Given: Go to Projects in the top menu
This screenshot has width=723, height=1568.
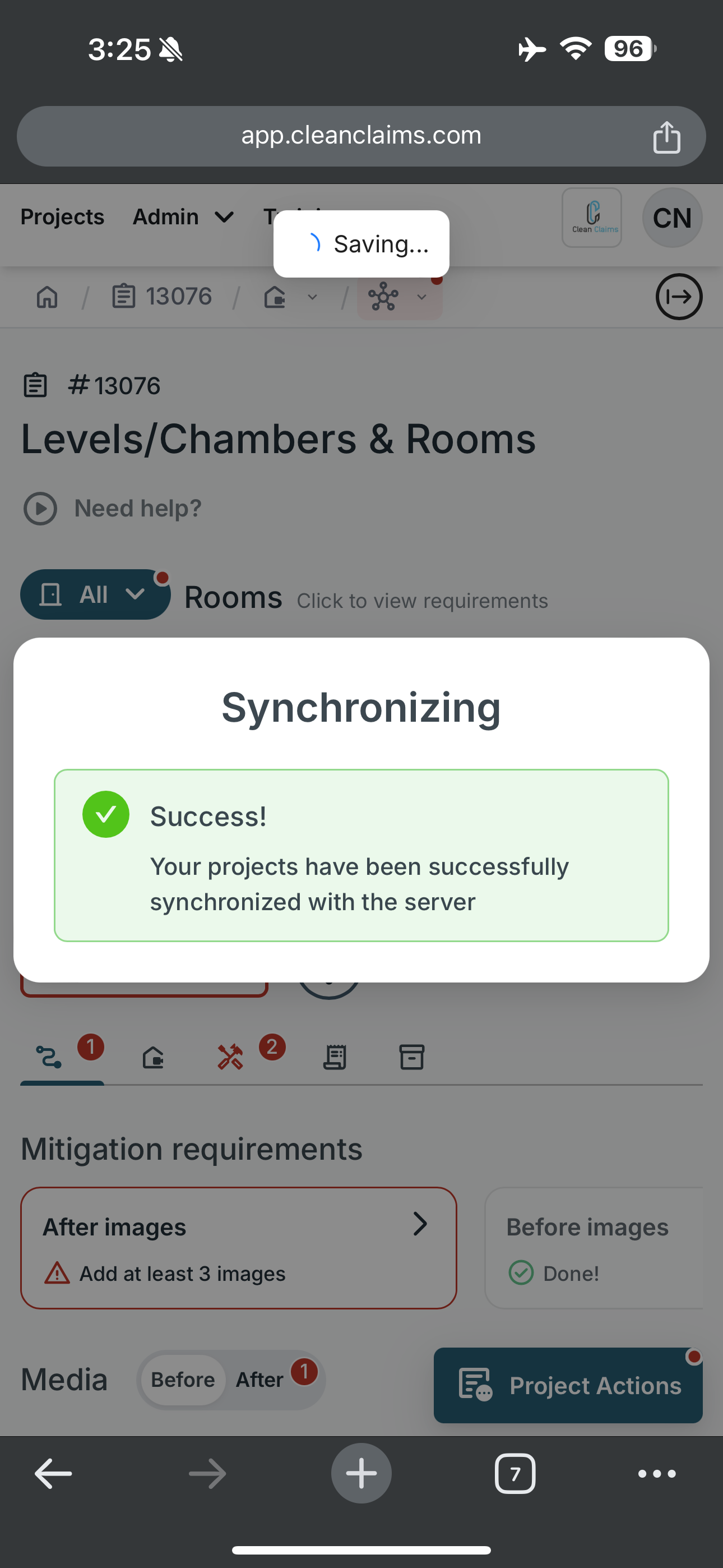Looking at the screenshot, I should (62, 216).
